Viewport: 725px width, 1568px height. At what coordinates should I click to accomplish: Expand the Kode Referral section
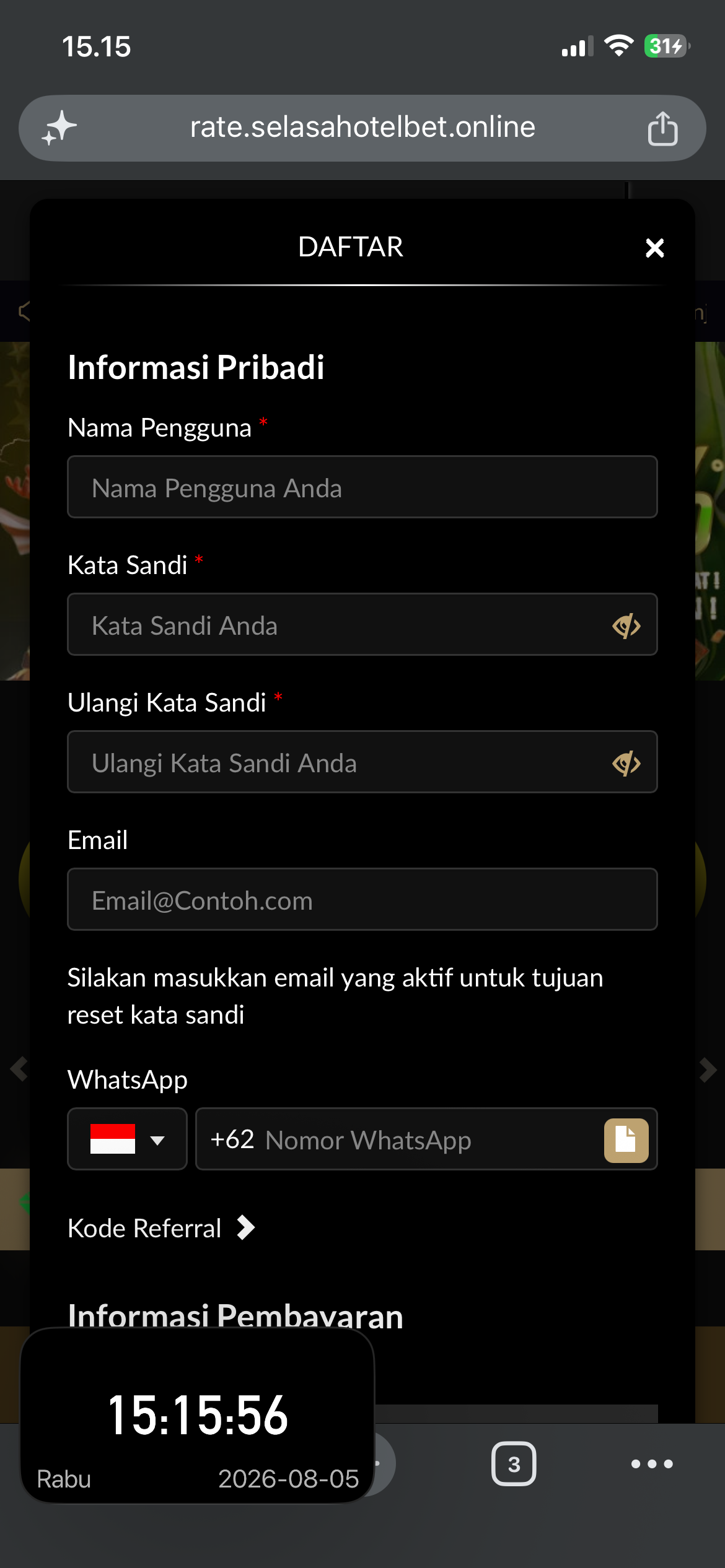162,1228
